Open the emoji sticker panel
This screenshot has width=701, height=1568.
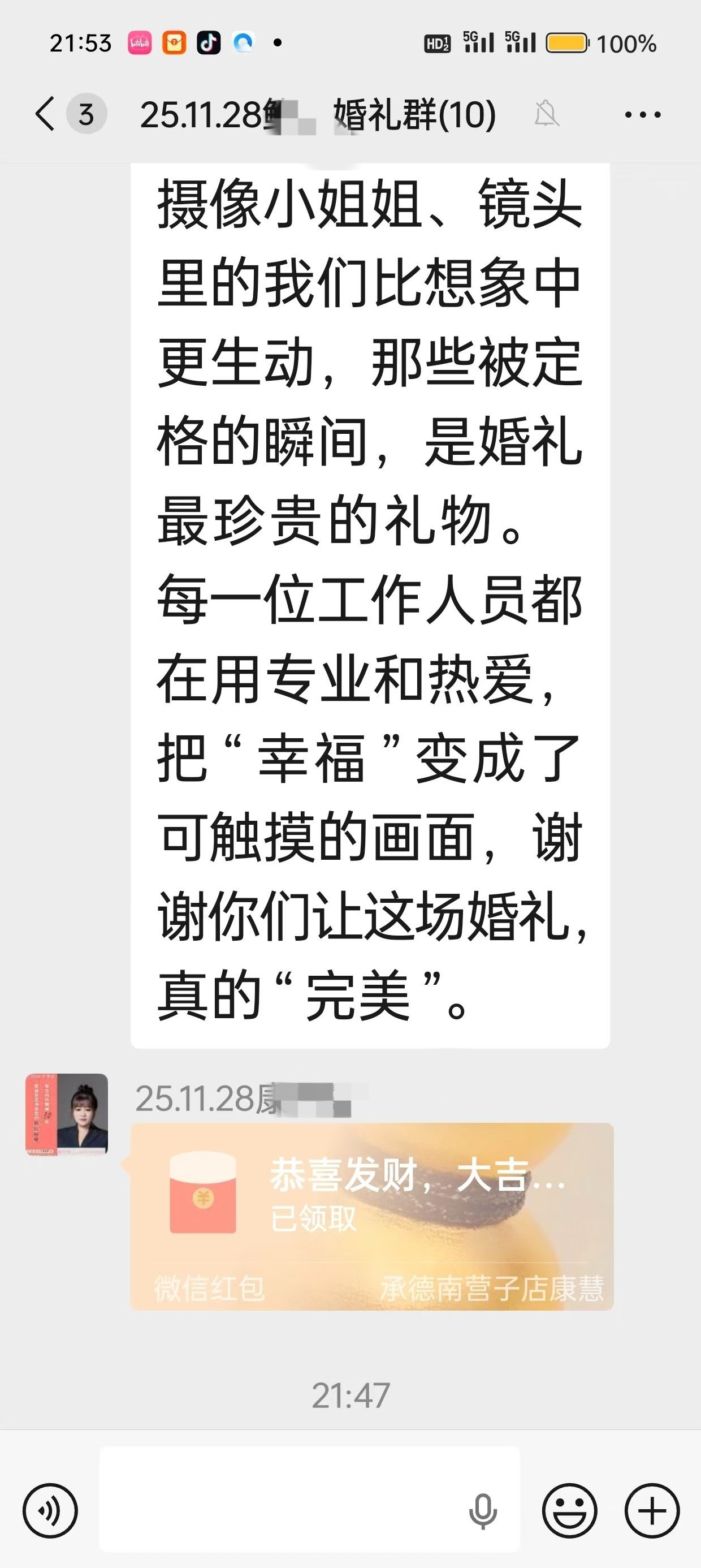click(x=569, y=1511)
